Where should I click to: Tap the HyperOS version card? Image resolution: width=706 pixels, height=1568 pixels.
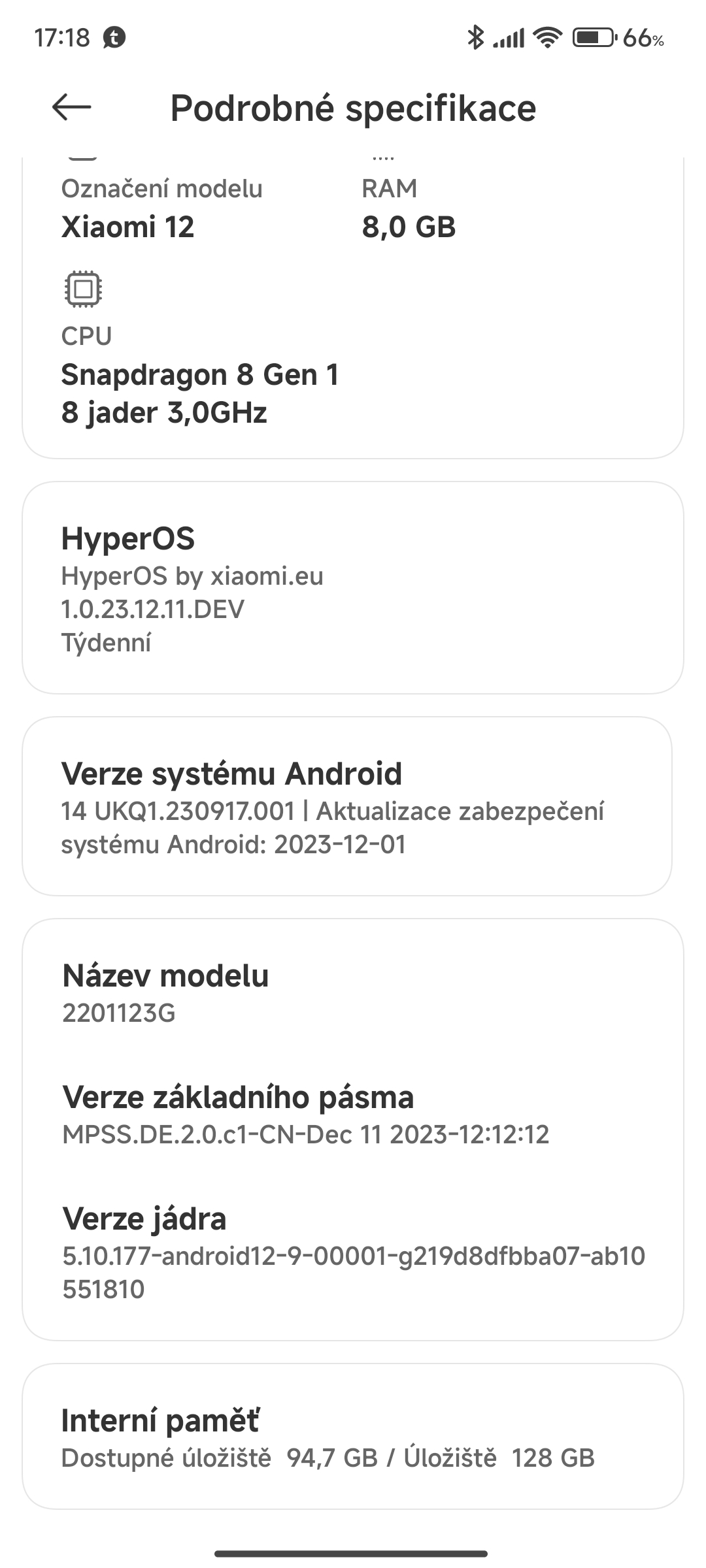353,587
